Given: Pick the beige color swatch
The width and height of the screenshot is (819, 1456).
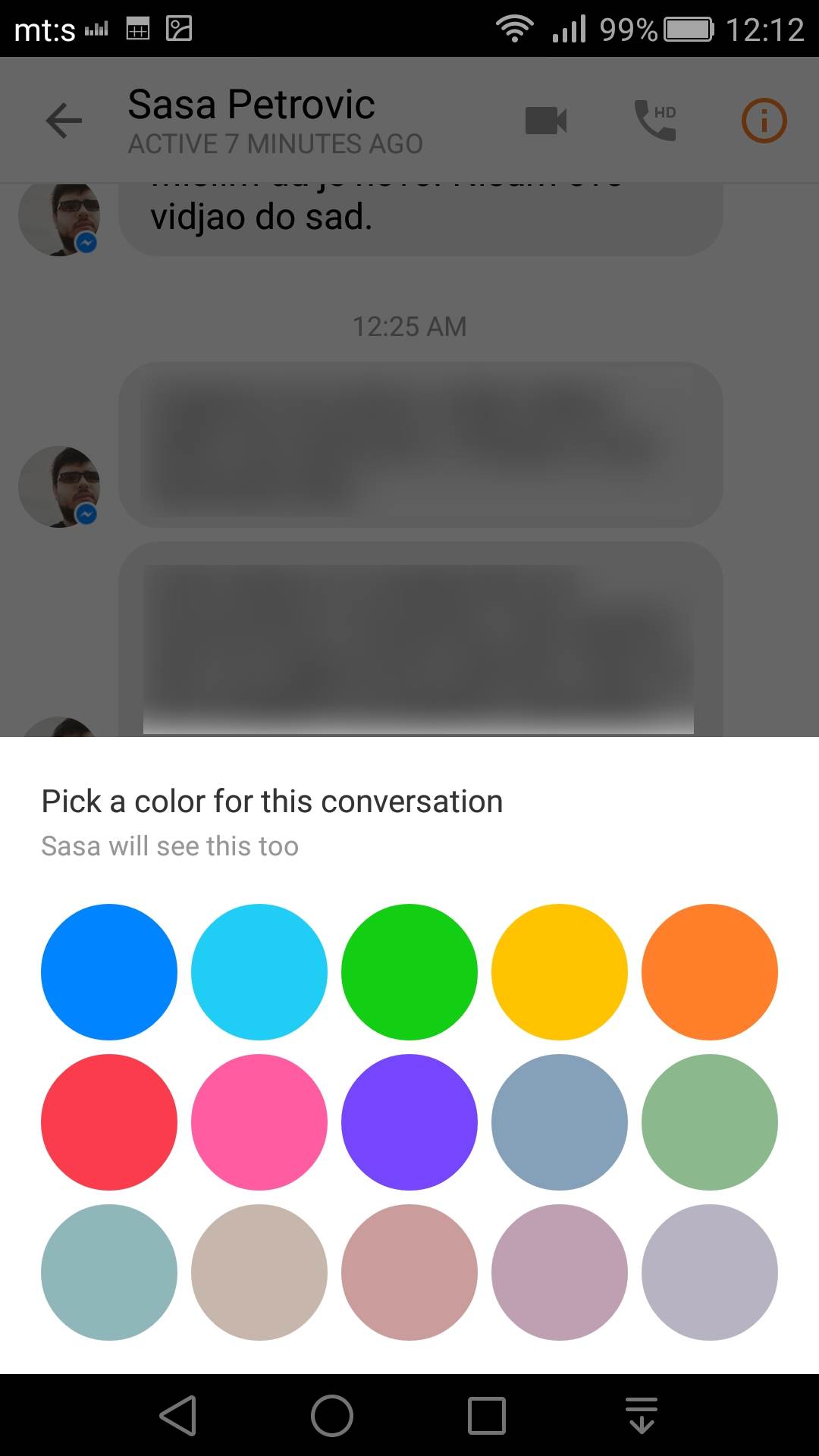Looking at the screenshot, I should tap(259, 1272).
